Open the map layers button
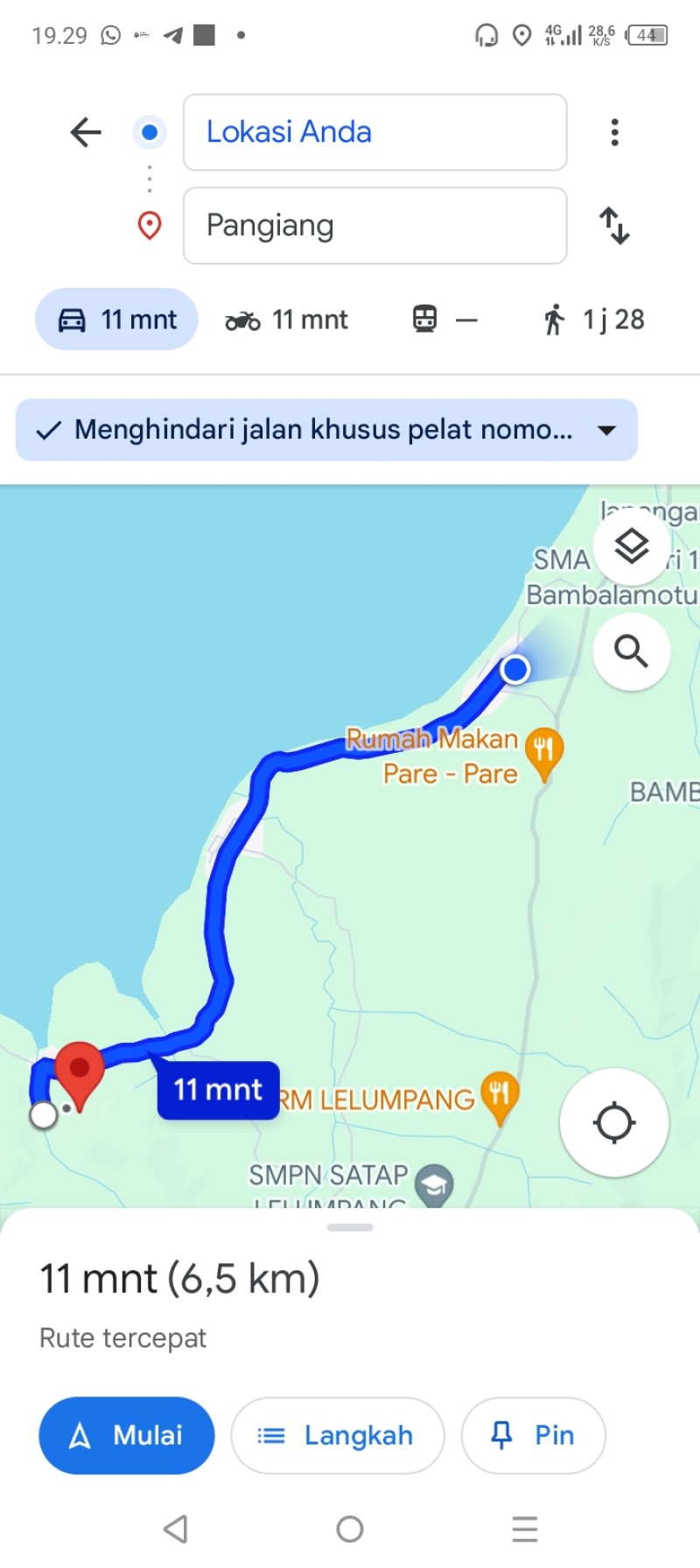Viewport: 700px width, 1568px height. (x=632, y=547)
